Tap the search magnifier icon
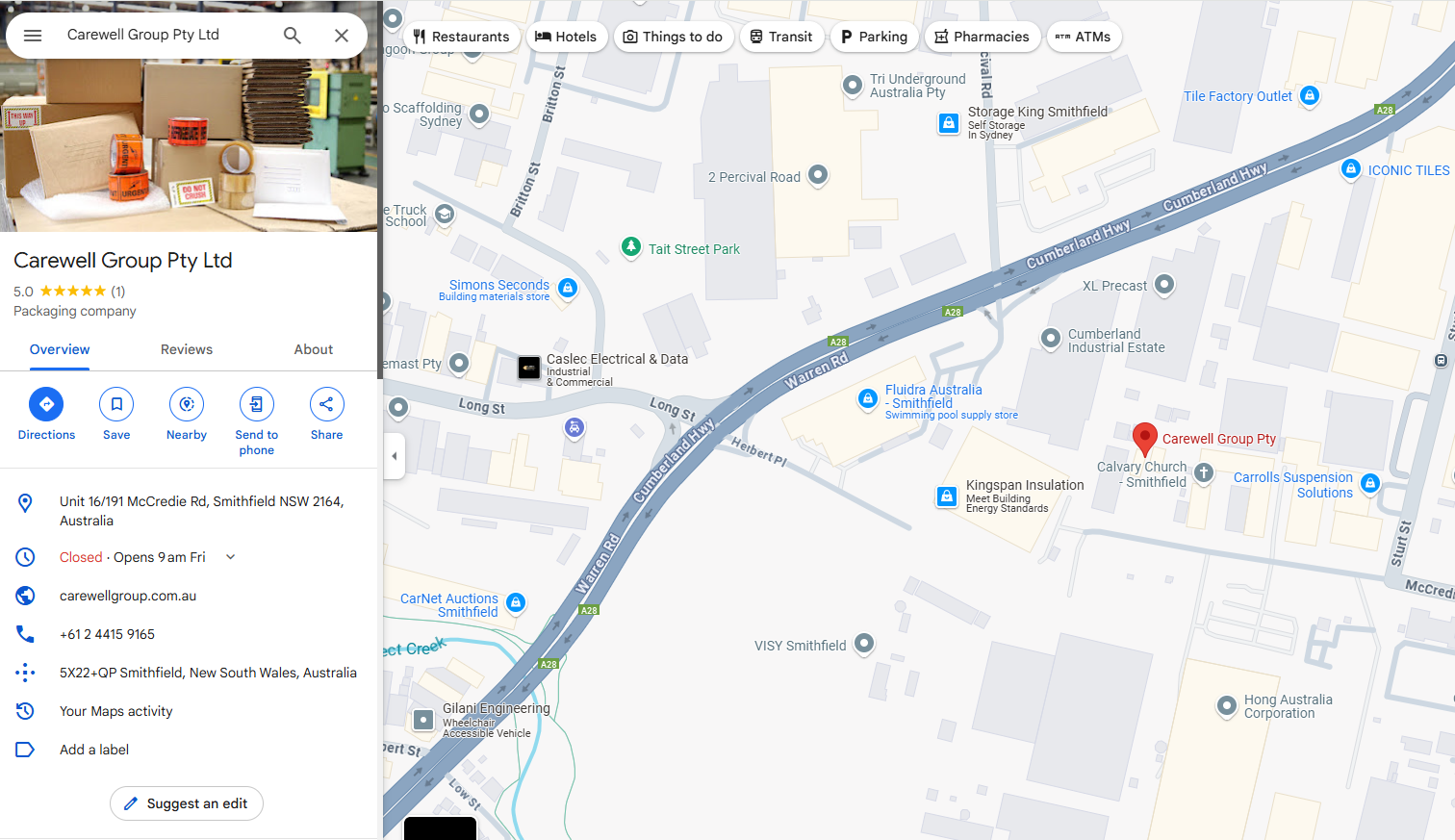1455x840 pixels. [293, 36]
